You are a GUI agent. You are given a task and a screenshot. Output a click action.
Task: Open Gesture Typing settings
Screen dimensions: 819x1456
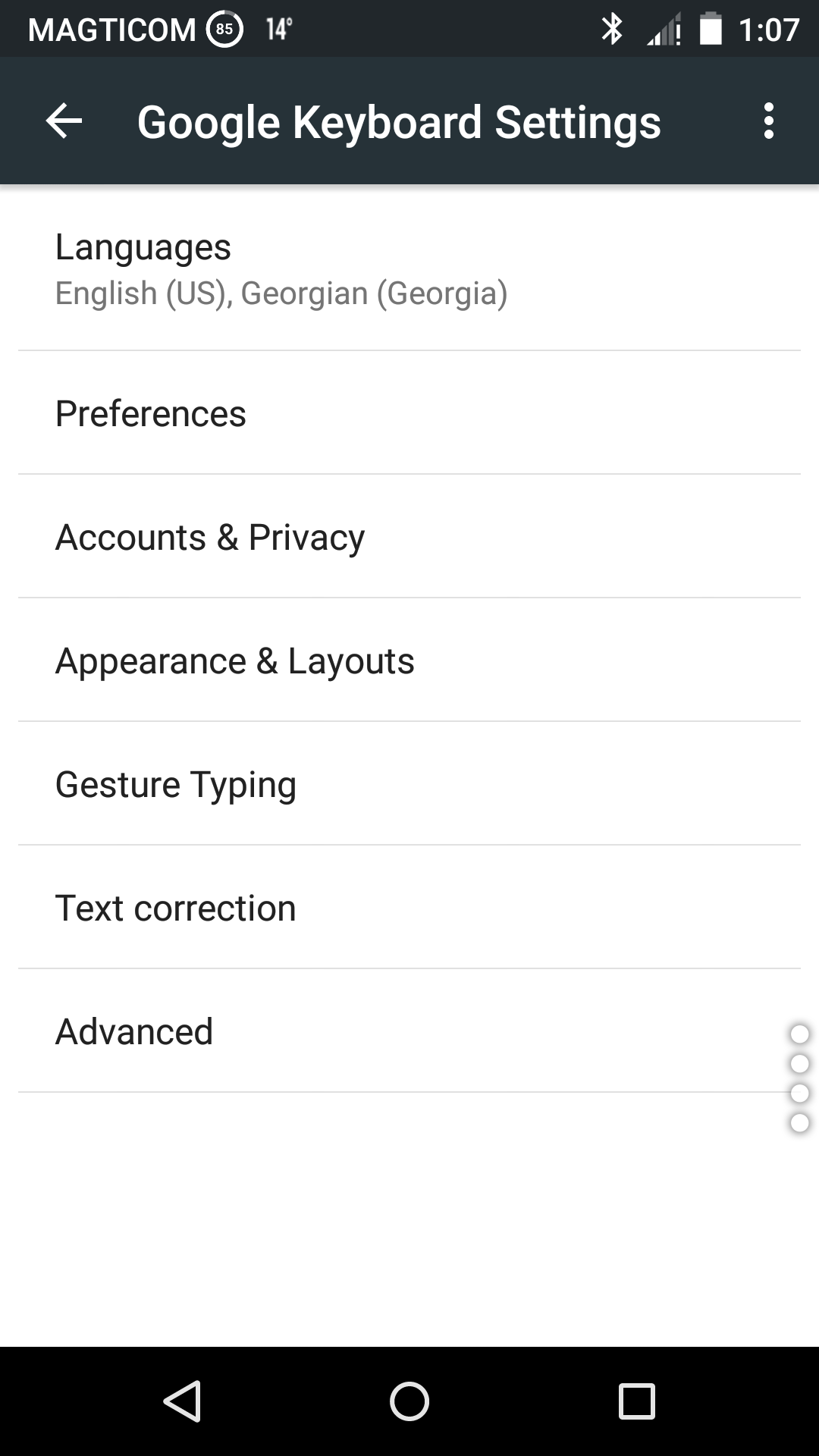[x=409, y=784]
